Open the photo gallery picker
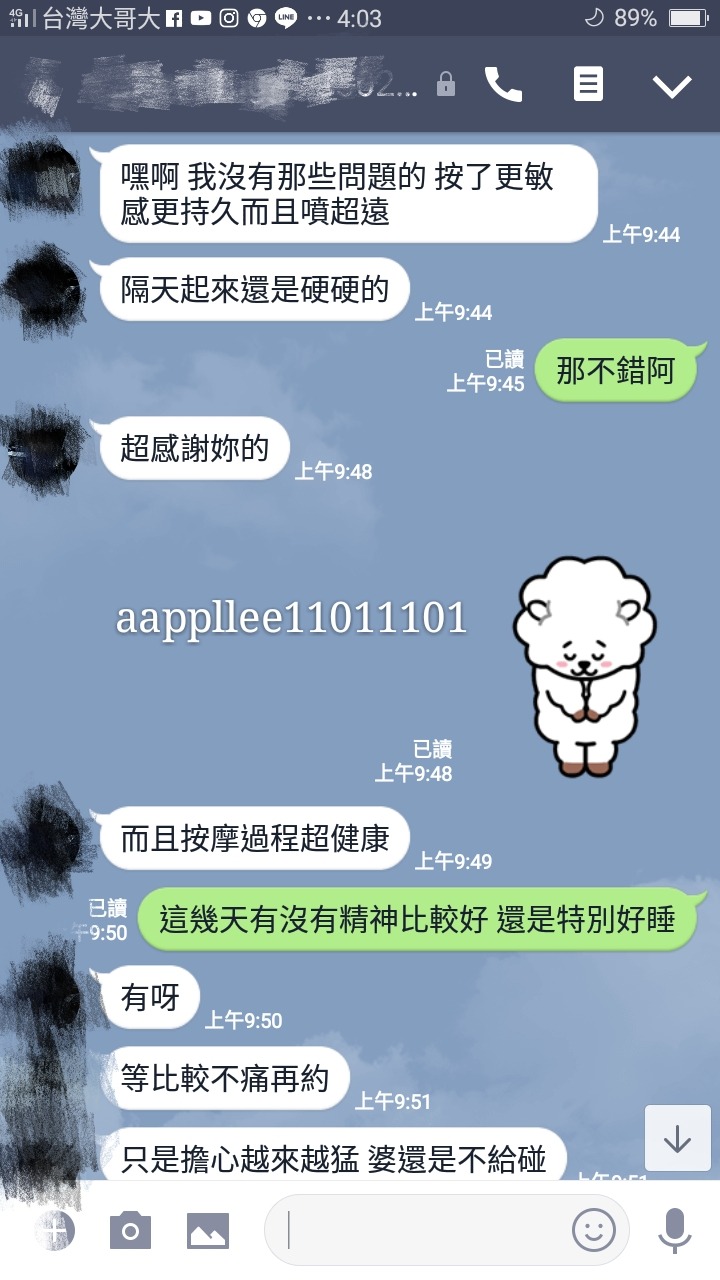This screenshot has height=1280, width=720. (x=208, y=1230)
